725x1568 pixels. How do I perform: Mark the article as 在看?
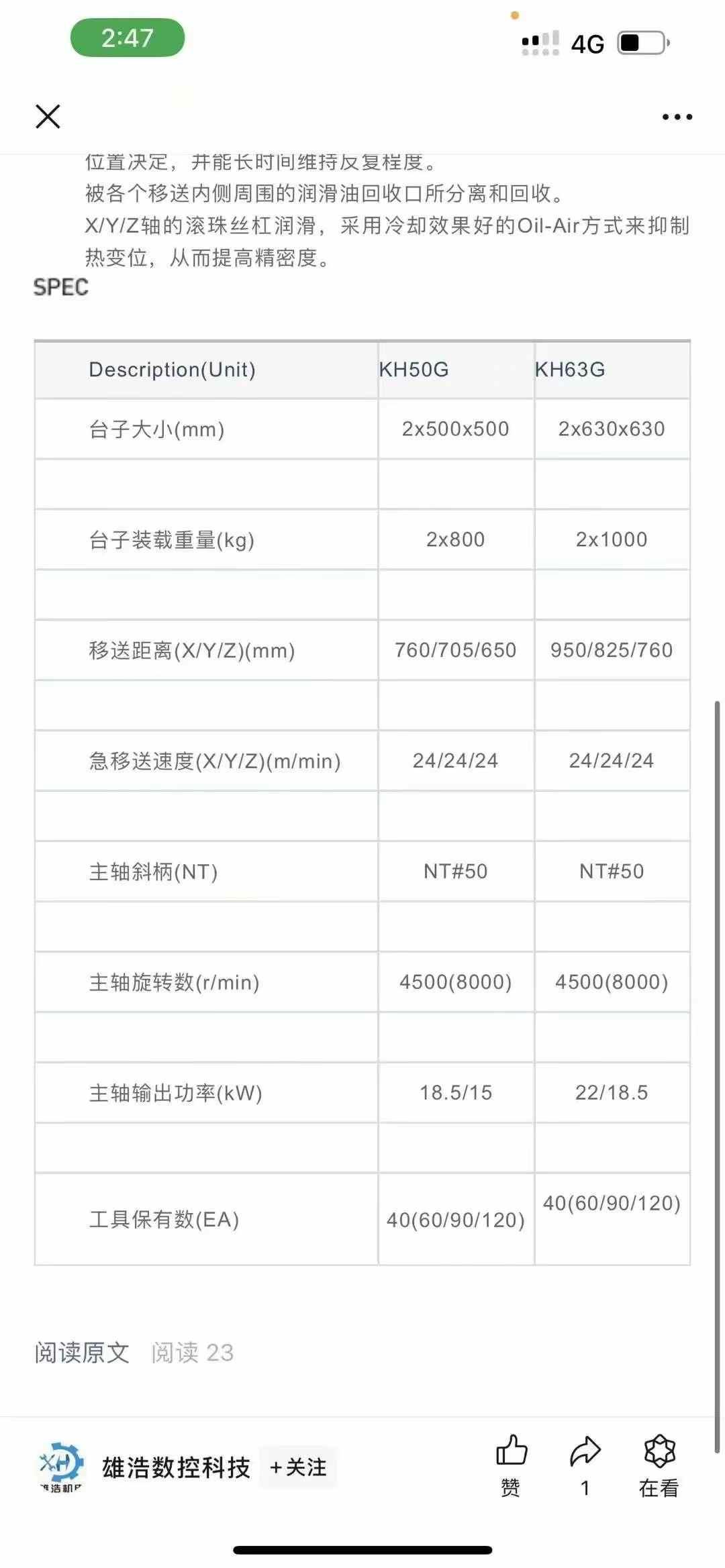pos(659,1466)
